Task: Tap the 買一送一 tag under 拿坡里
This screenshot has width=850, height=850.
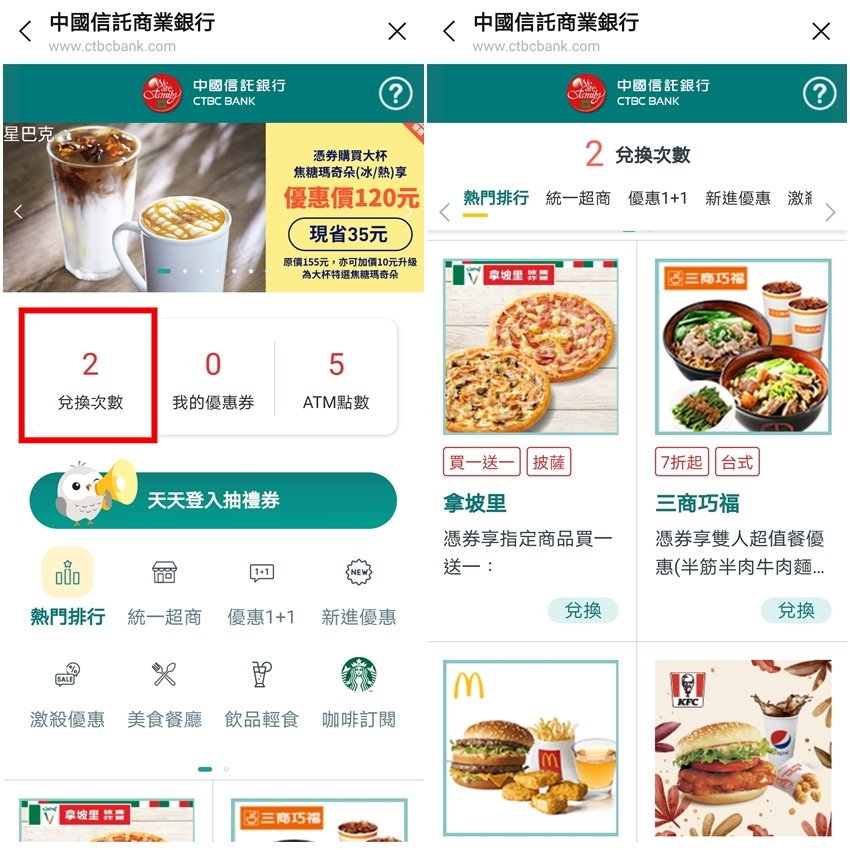Action: pyautogui.click(x=481, y=462)
